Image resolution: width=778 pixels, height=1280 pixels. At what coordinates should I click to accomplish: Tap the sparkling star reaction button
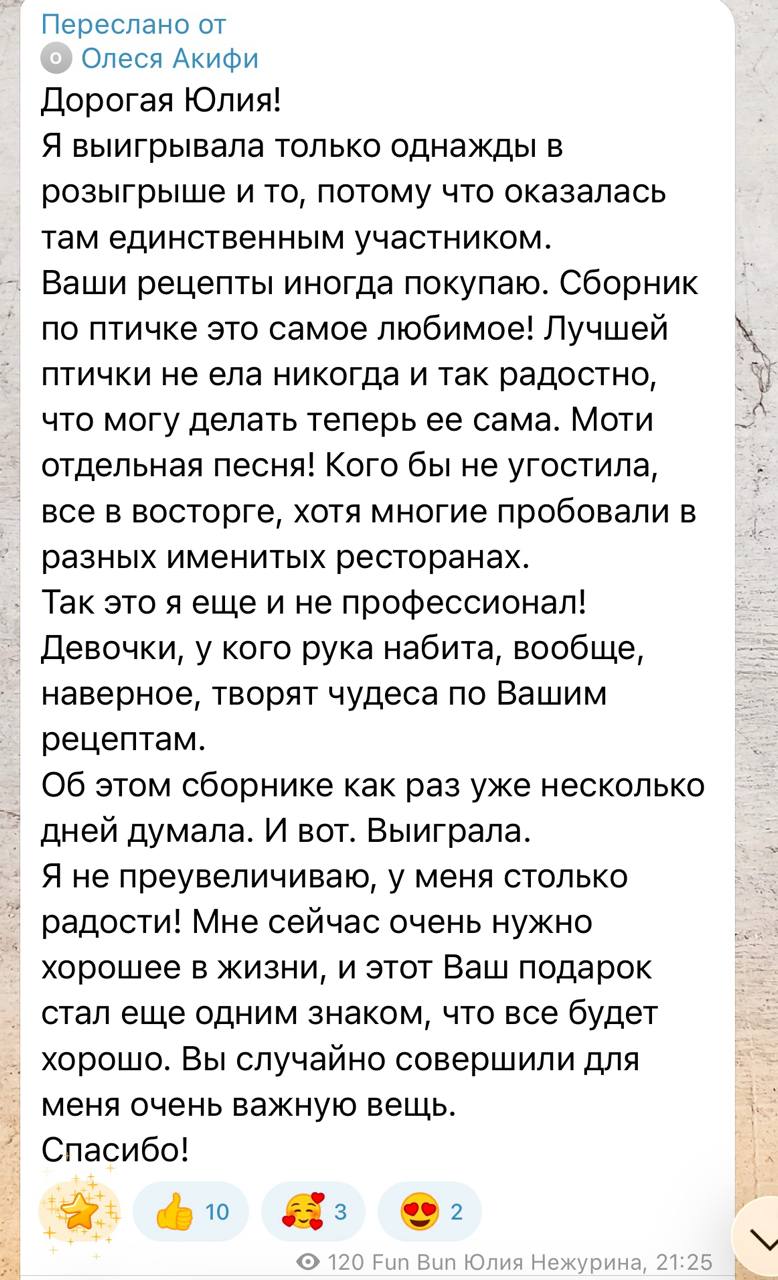[78, 1212]
